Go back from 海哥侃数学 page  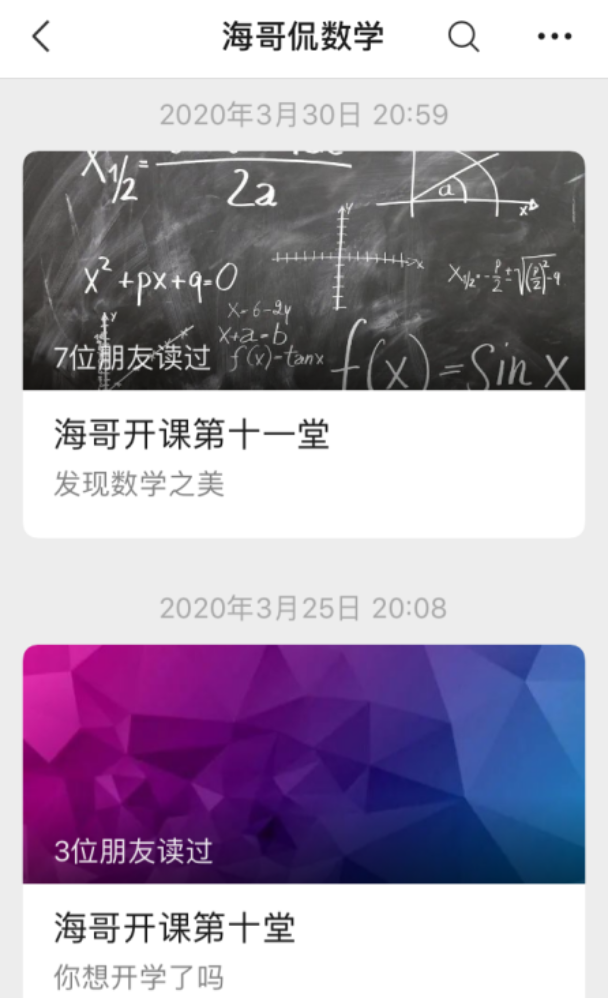pyautogui.click(x=41, y=37)
